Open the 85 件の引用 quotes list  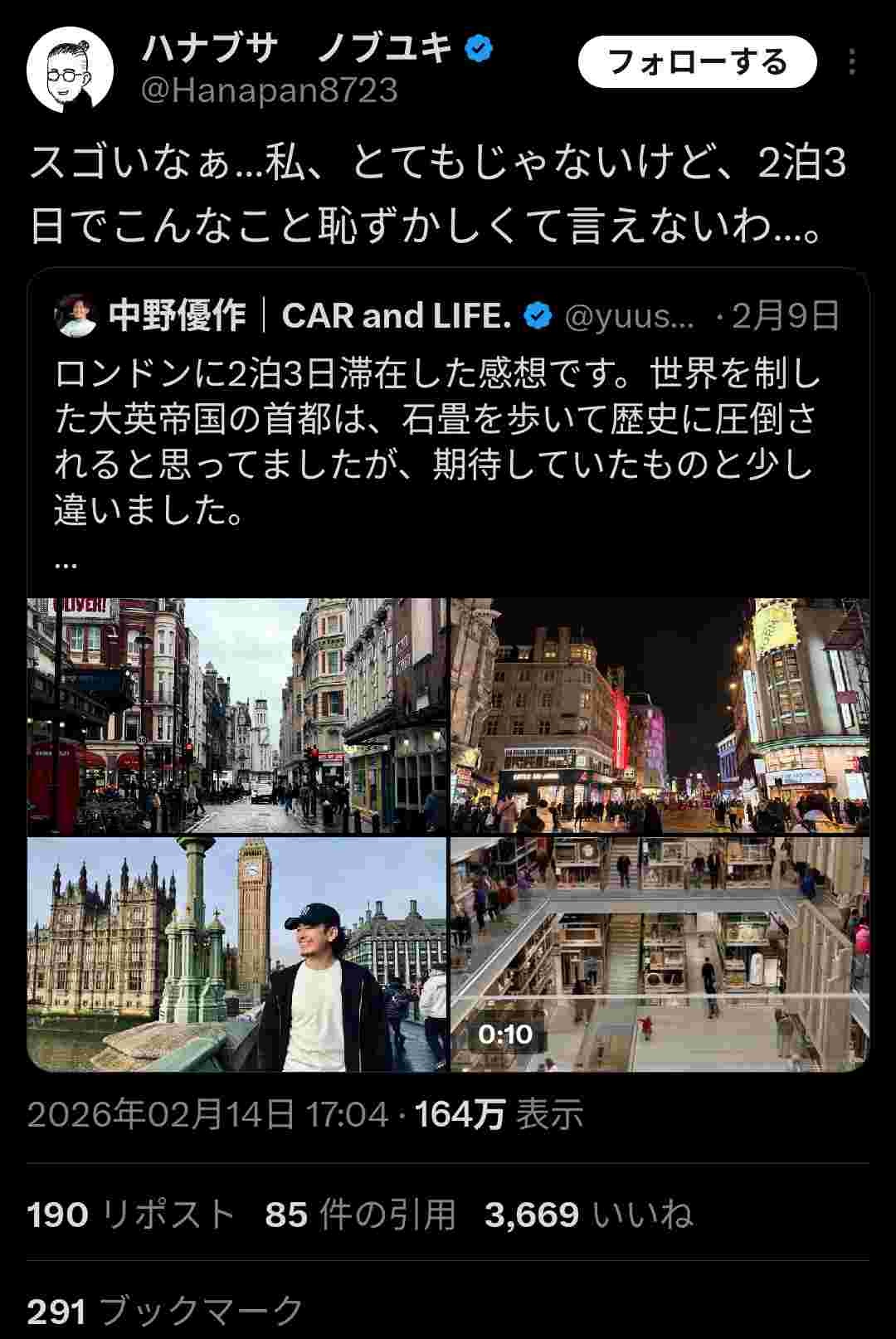361,1215
